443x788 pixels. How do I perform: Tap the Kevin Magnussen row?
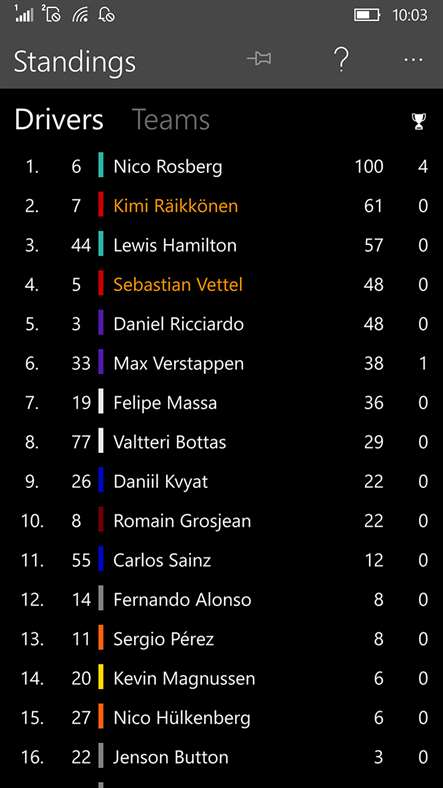point(222,678)
